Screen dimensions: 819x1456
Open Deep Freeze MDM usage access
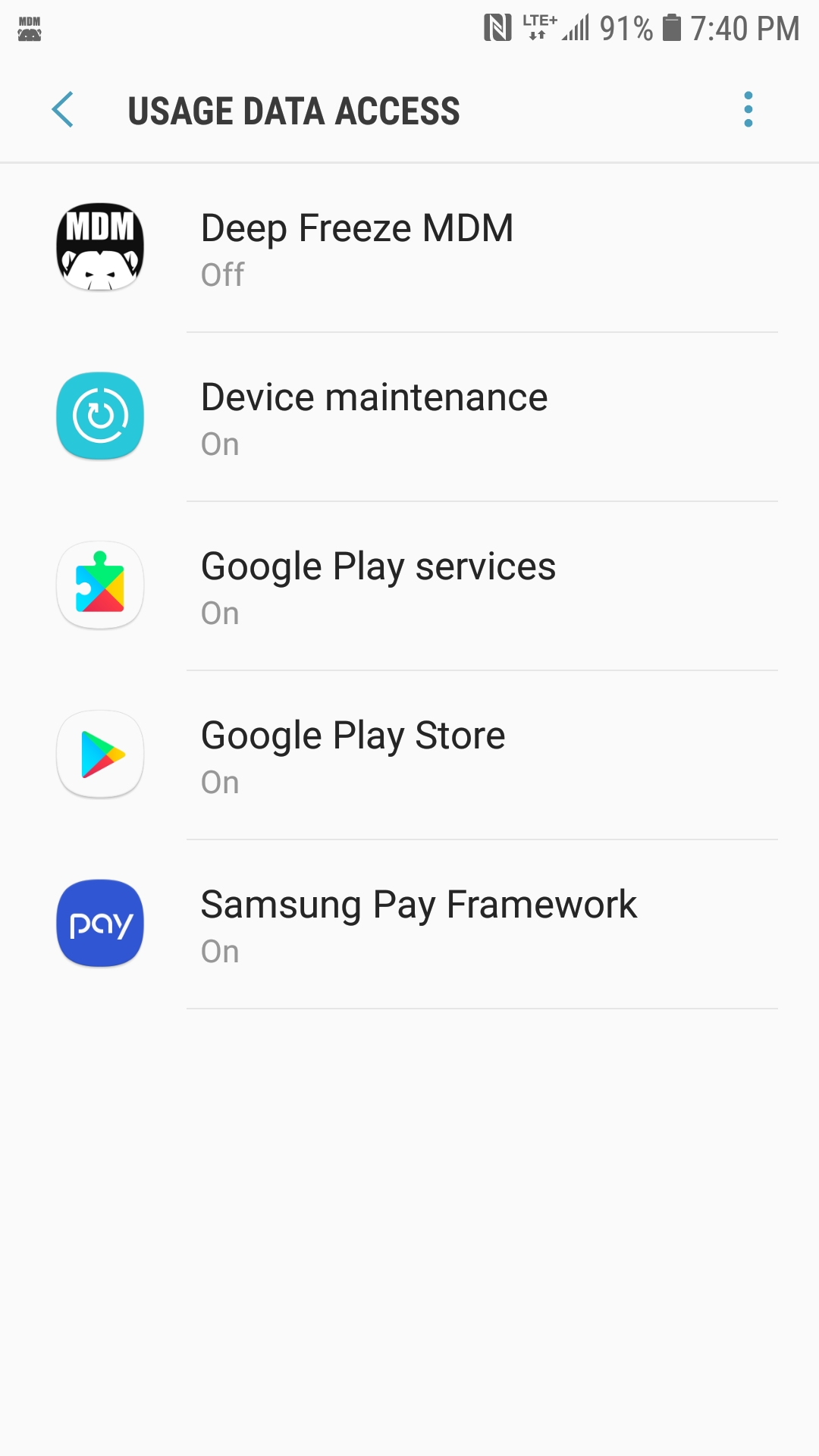tap(409, 248)
